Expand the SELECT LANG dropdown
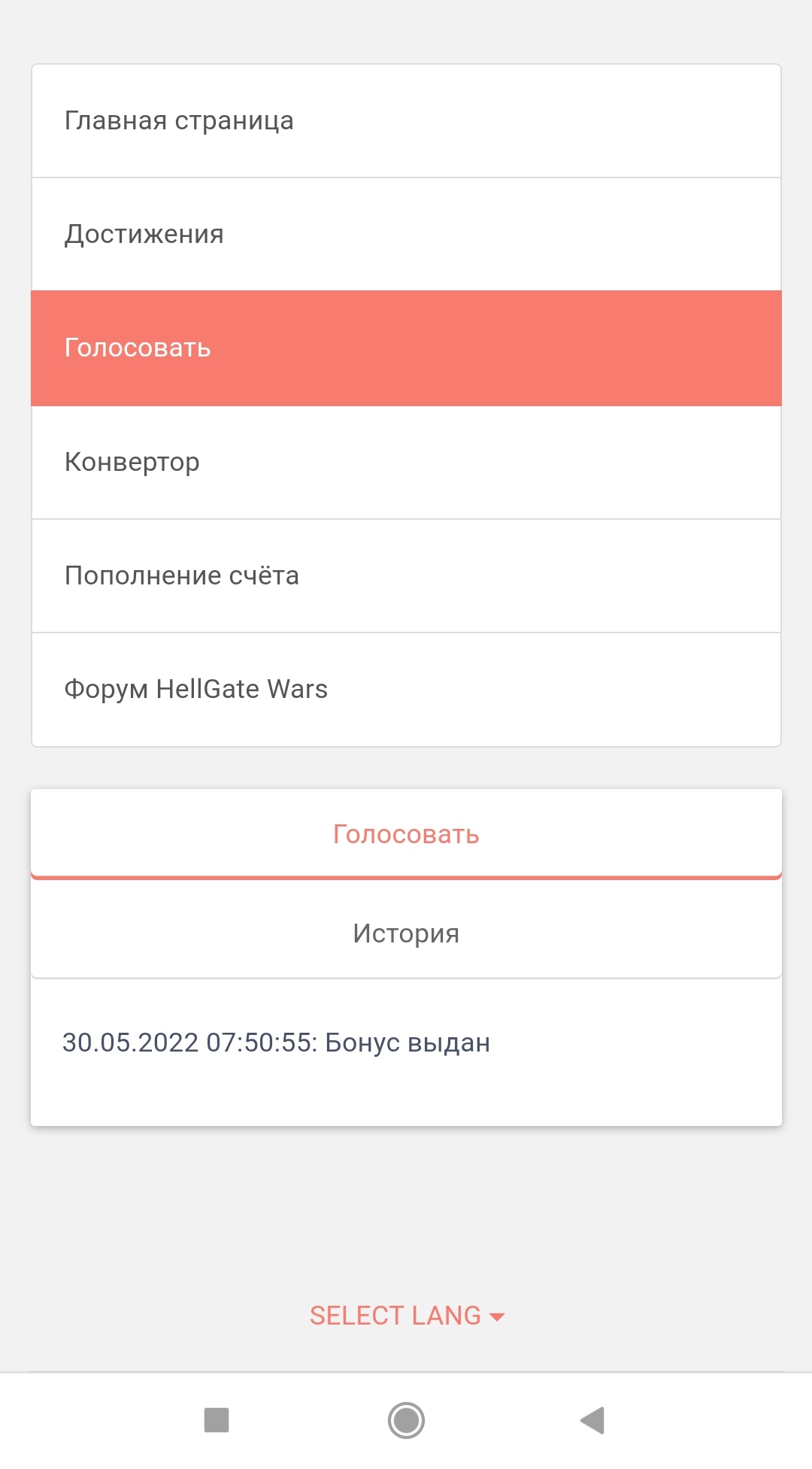The width and height of the screenshot is (812, 1469). point(407,1316)
